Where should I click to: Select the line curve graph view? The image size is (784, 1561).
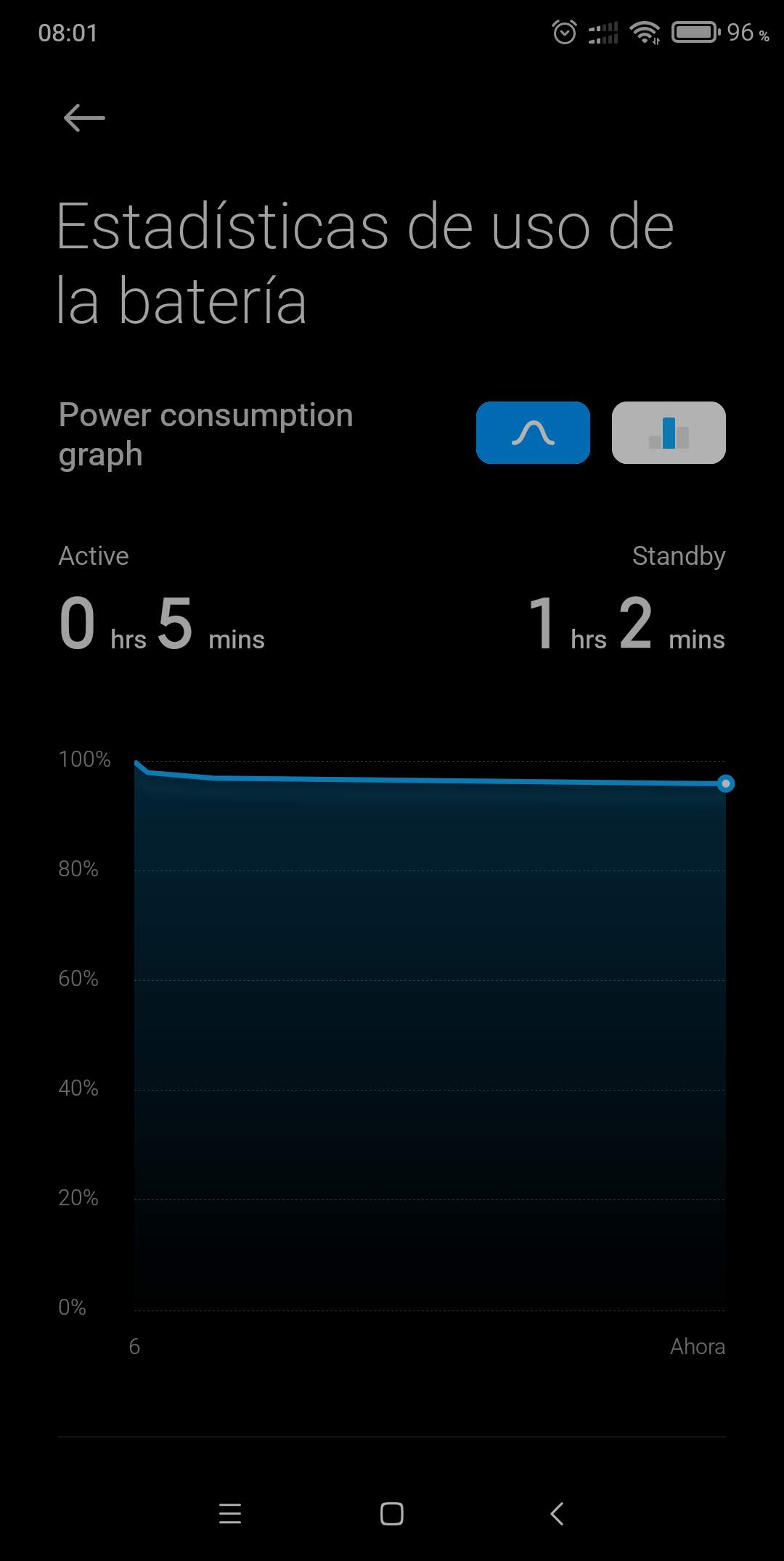point(533,433)
